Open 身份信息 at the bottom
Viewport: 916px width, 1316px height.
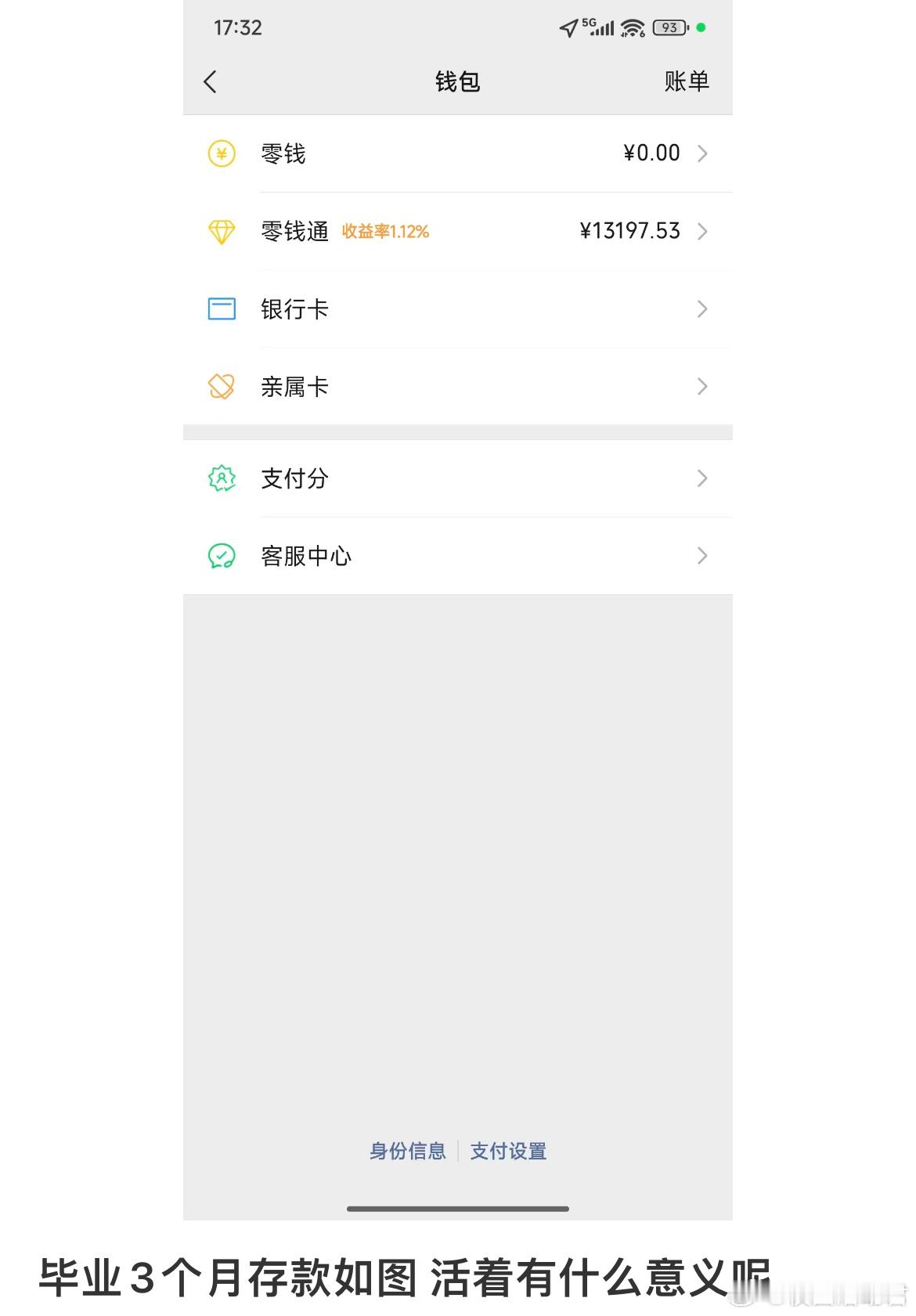(406, 1152)
